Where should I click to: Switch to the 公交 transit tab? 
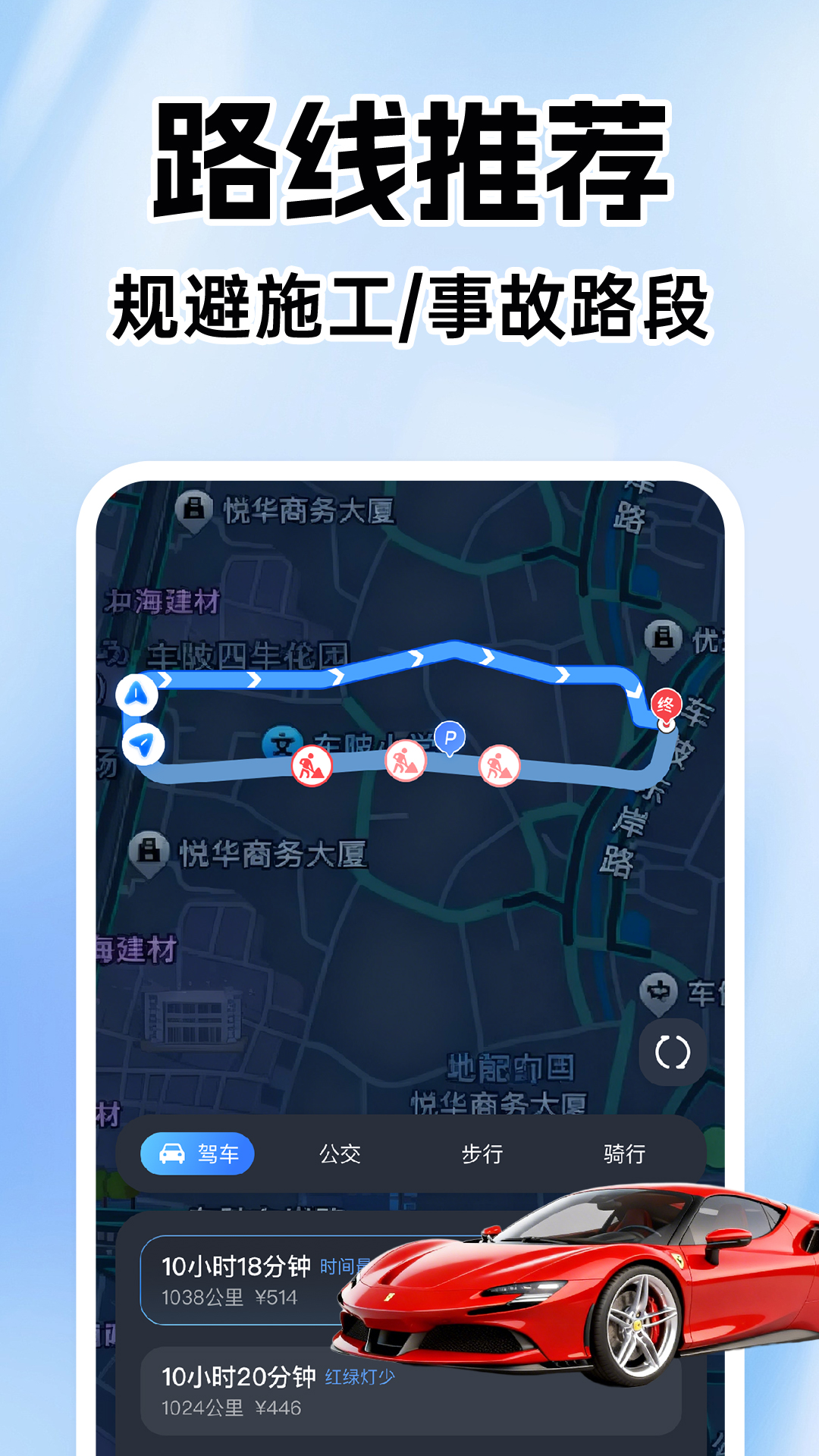point(340,1156)
